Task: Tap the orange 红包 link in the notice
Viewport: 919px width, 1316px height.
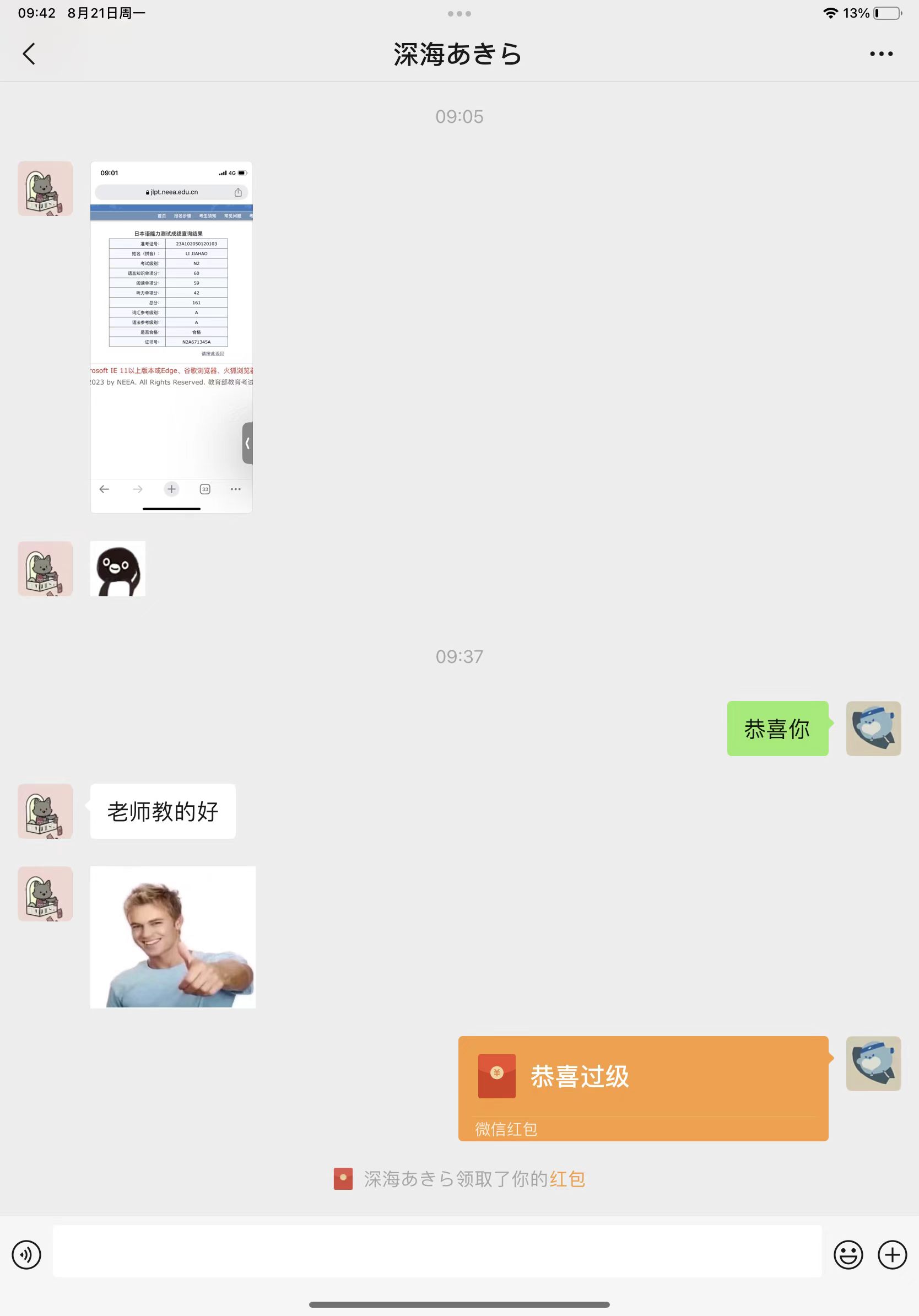Action: coord(567,1179)
